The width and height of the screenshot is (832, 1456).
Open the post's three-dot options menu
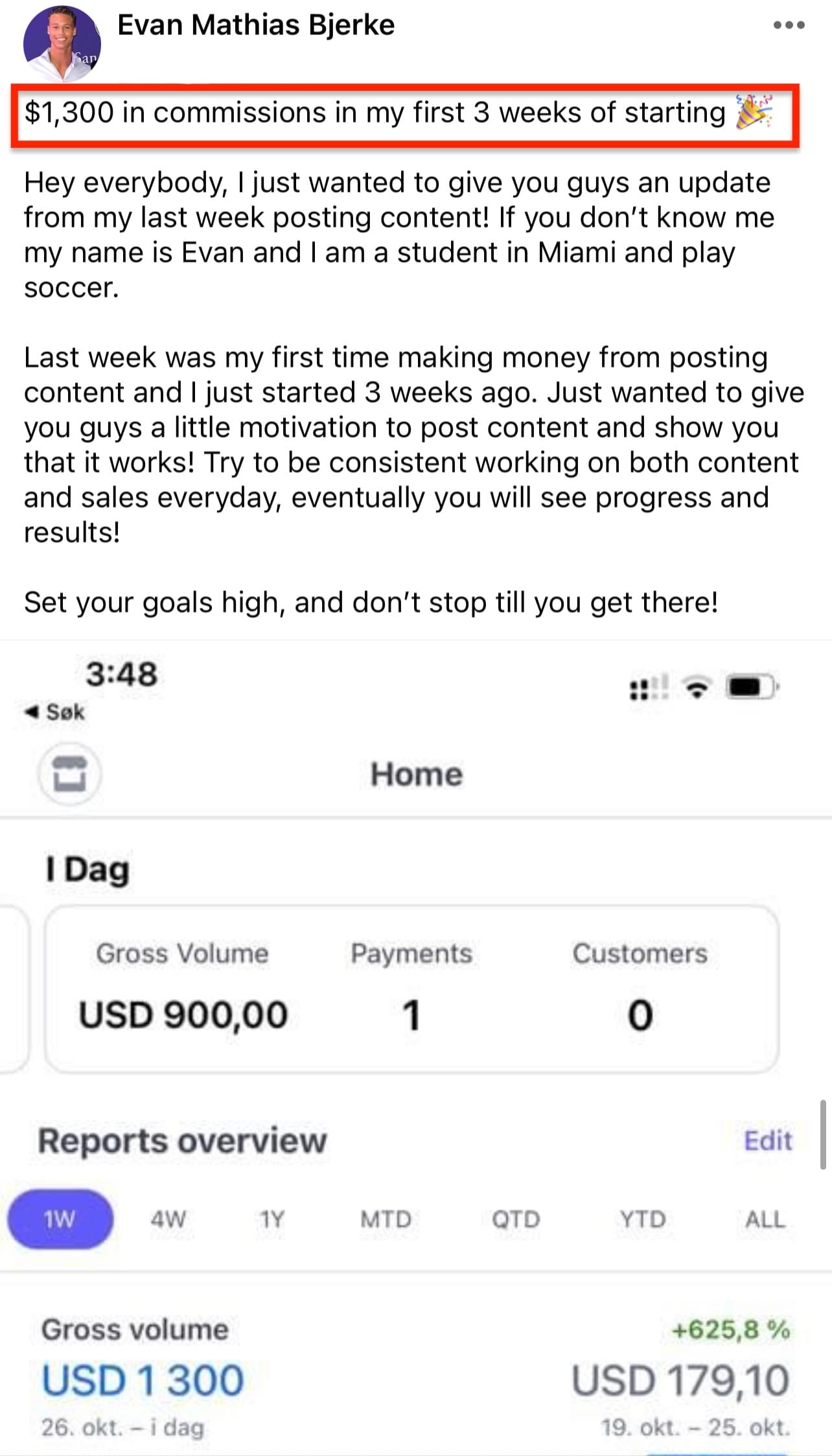click(789, 25)
